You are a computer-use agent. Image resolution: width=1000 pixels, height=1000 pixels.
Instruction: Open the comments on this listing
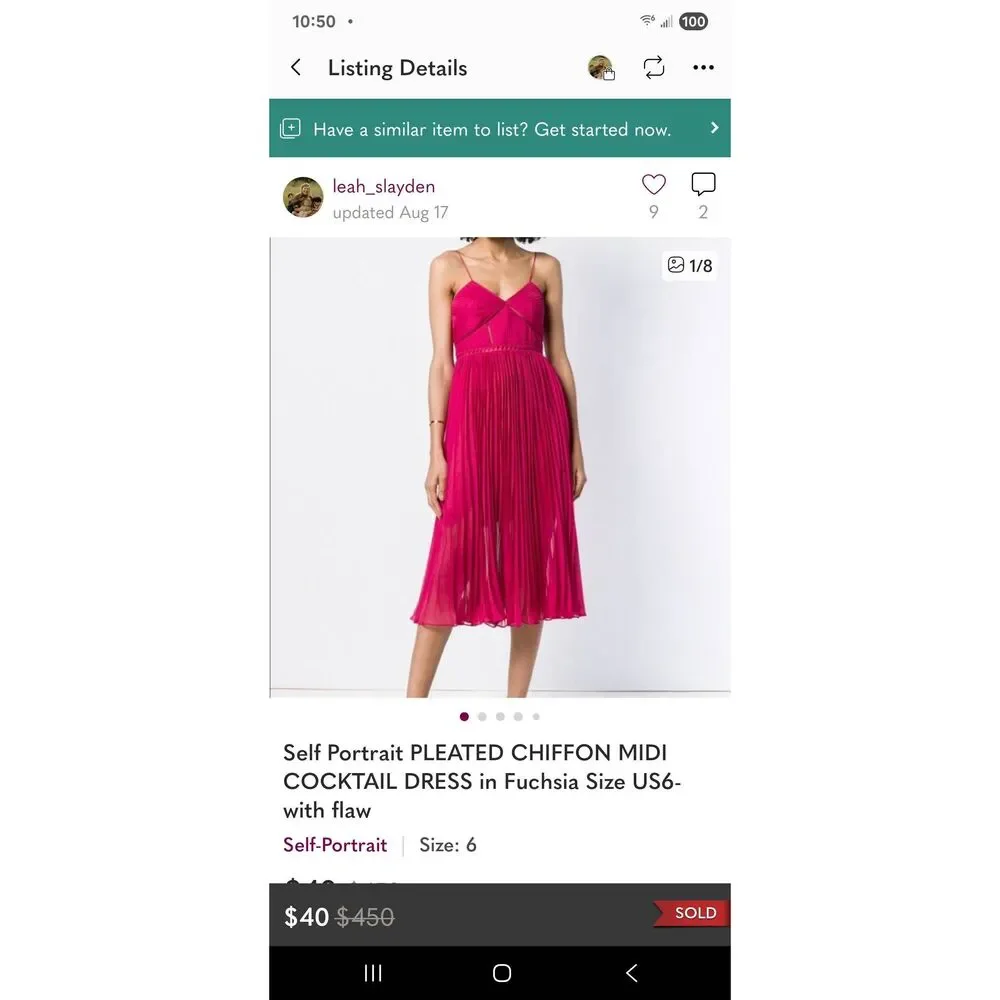point(703,185)
